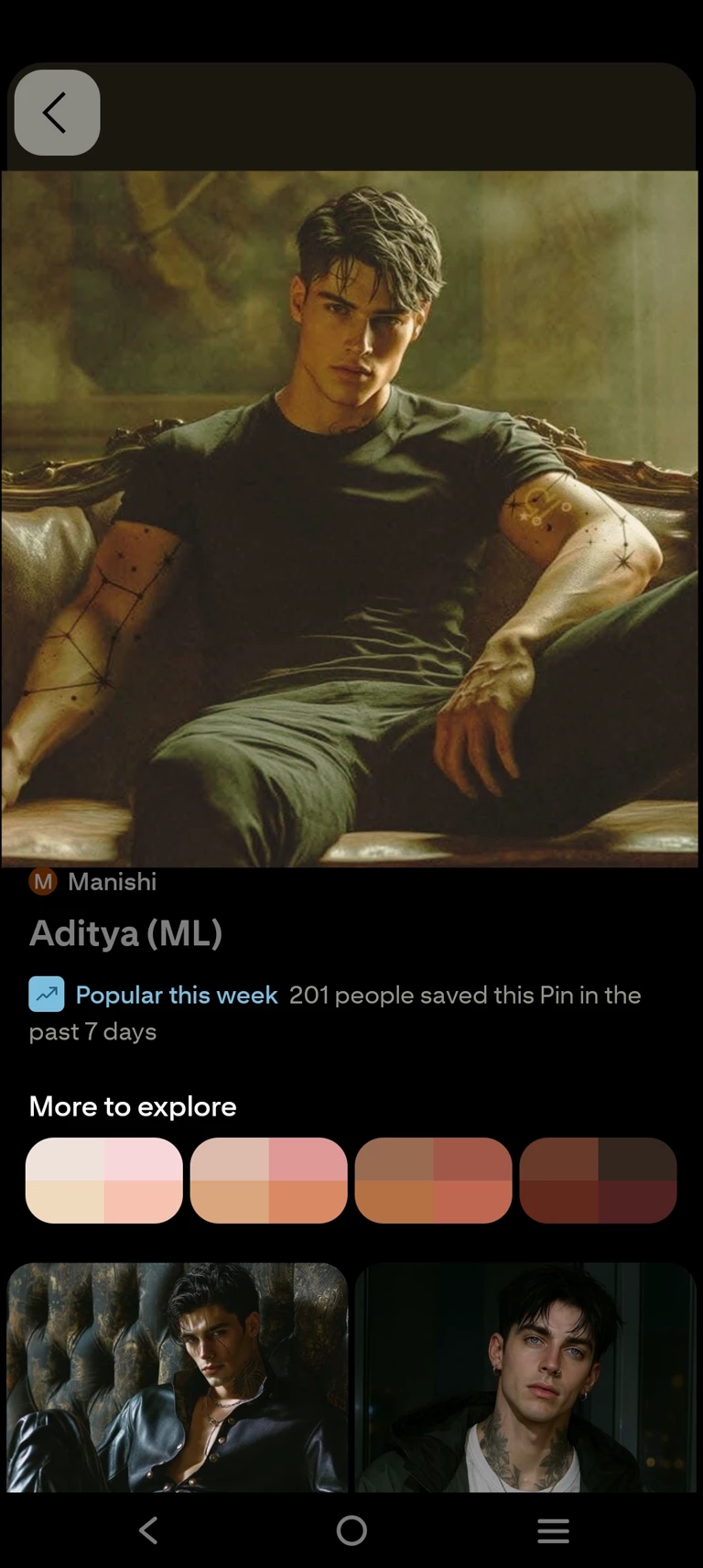The height and width of the screenshot is (1568, 703).
Task: Open the pin of man in leather jacket
Action: [x=178, y=1377]
